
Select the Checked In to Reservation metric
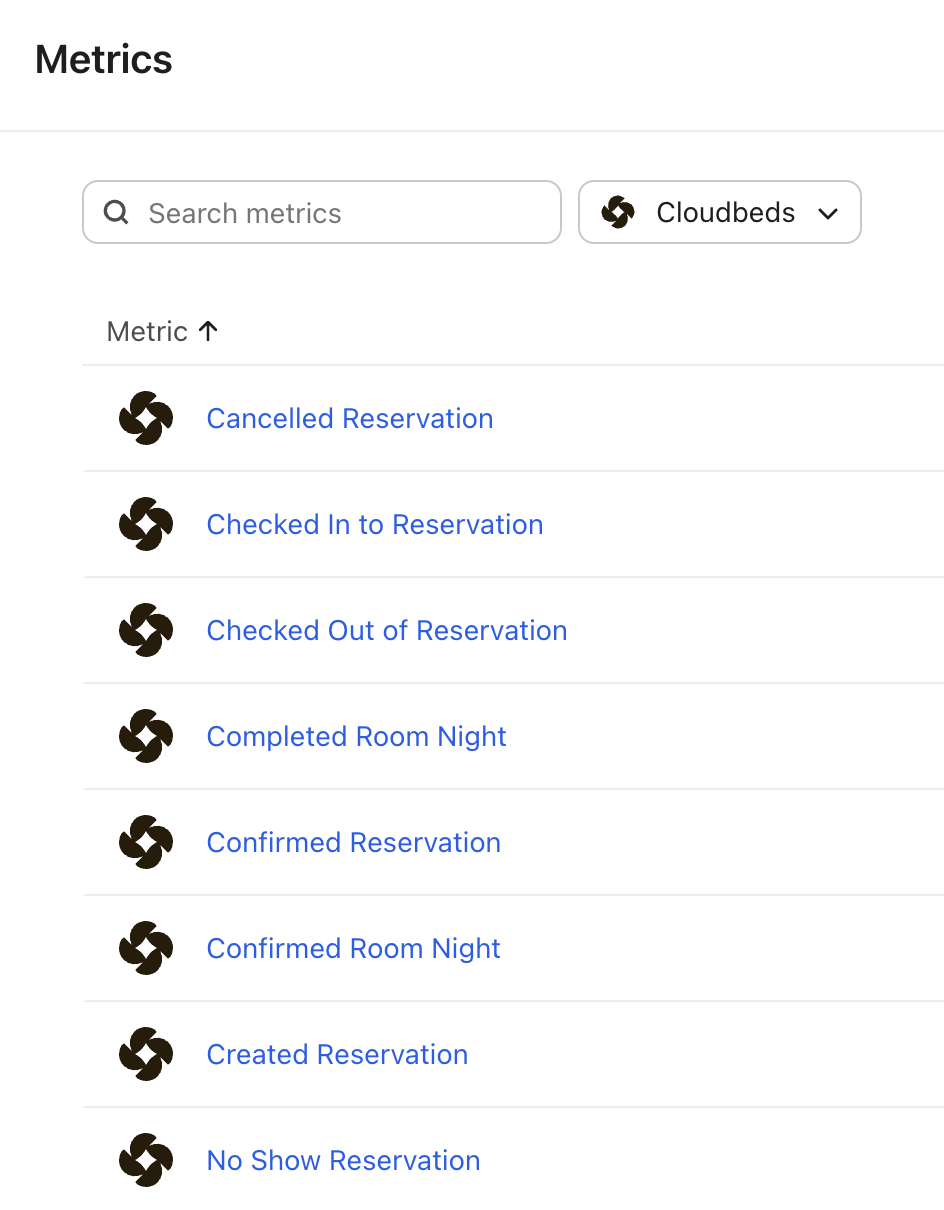coord(374,524)
